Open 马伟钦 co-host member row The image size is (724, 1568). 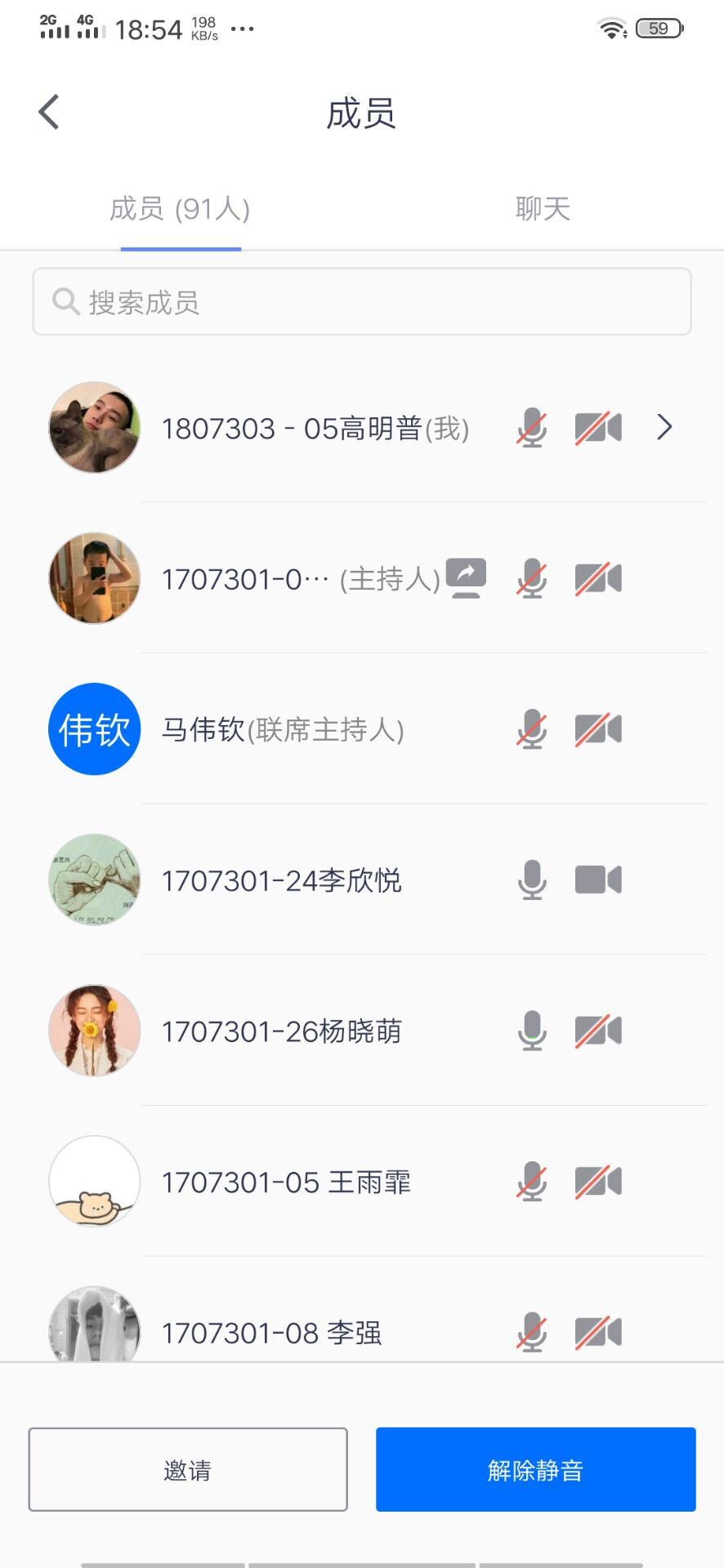pyautogui.click(x=283, y=729)
